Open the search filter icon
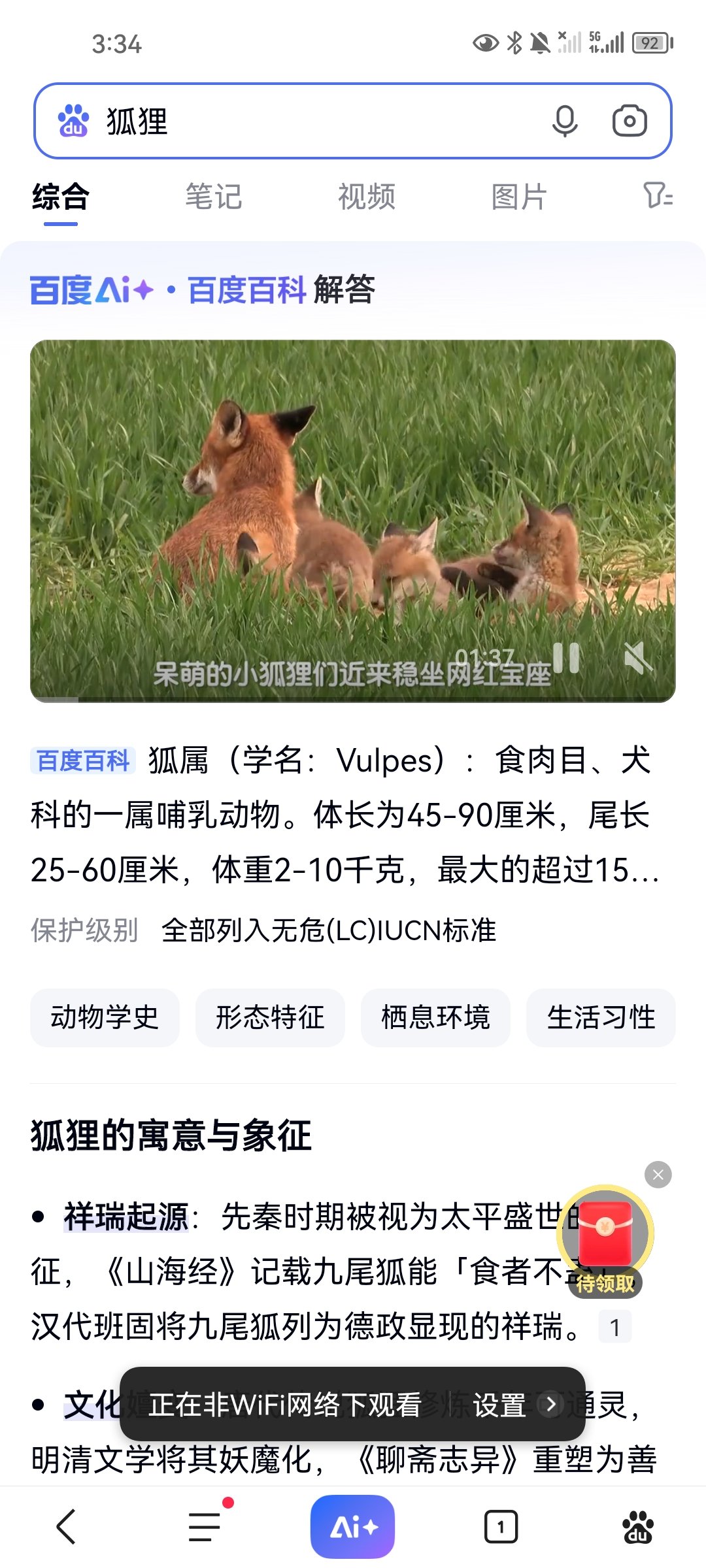The height and width of the screenshot is (1568, 706). click(658, 195)
